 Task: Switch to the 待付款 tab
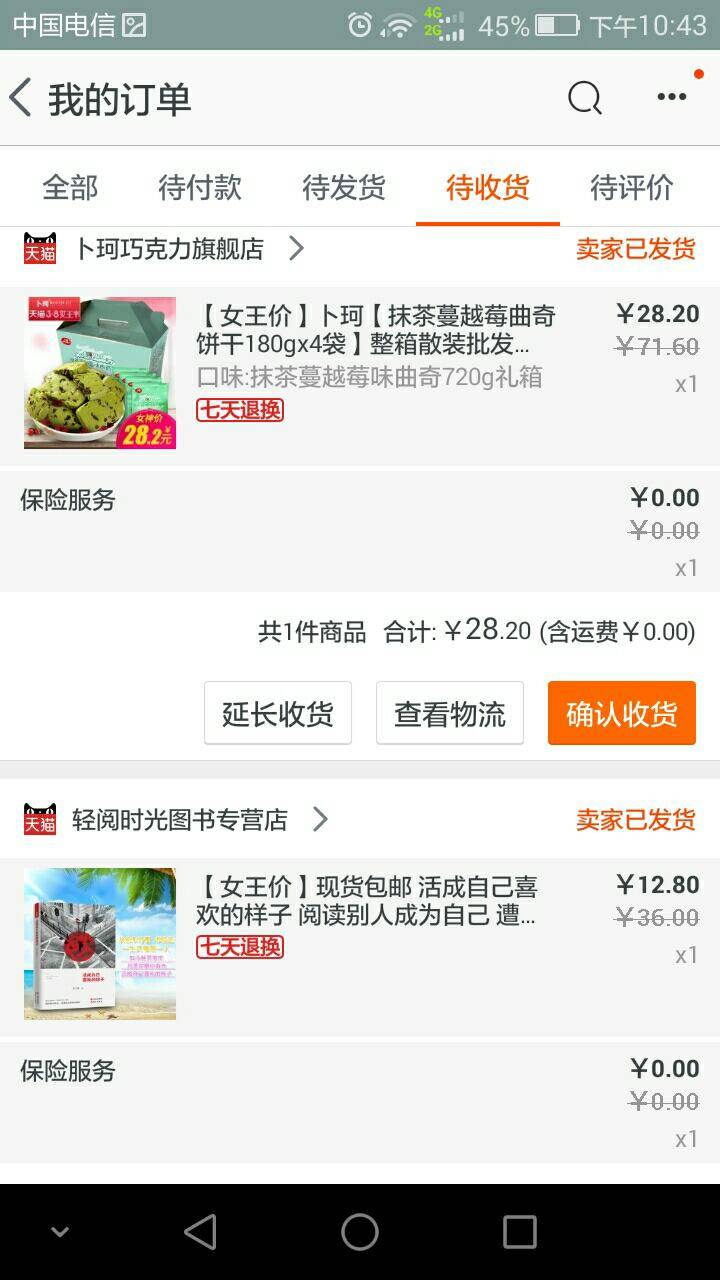(x=200, y=187)
